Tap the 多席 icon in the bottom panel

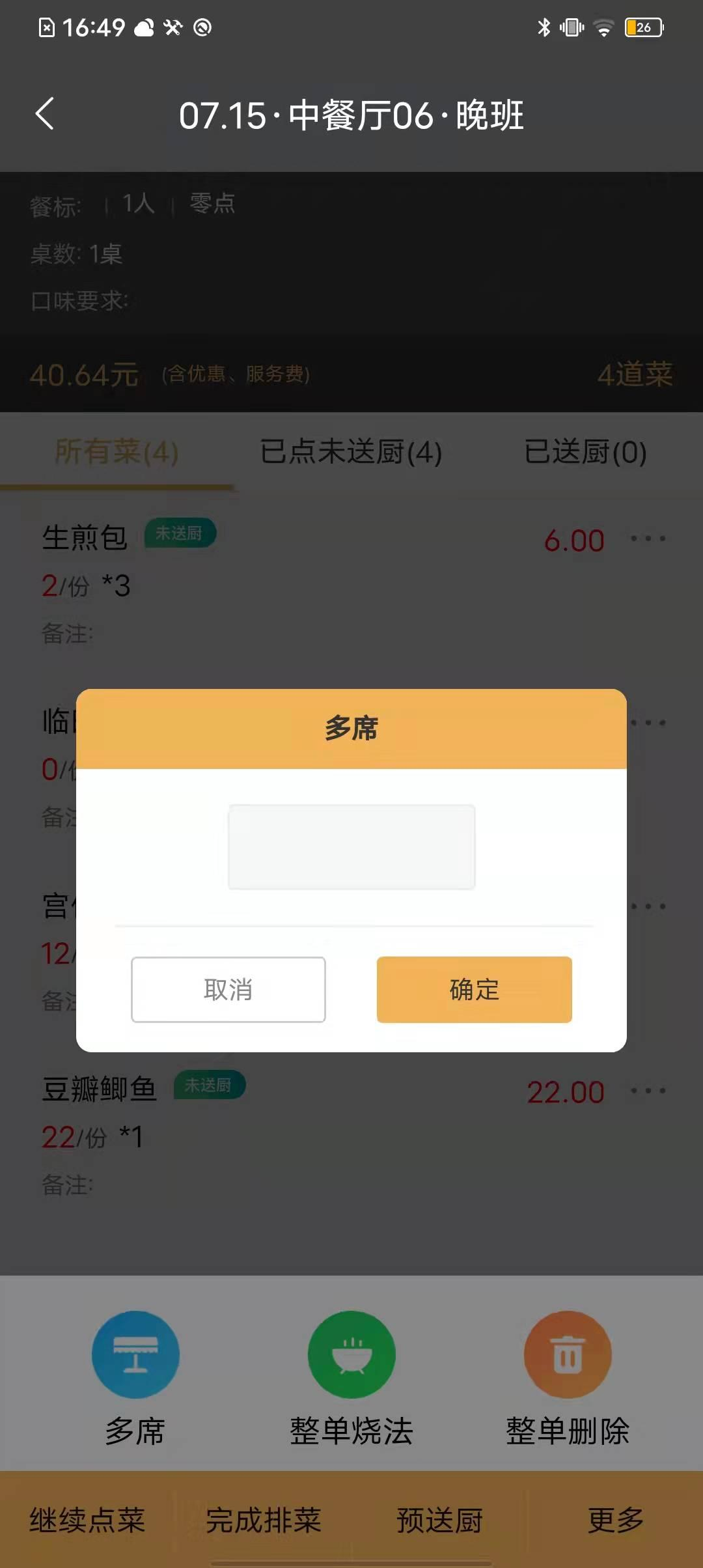pos(135,1354)
